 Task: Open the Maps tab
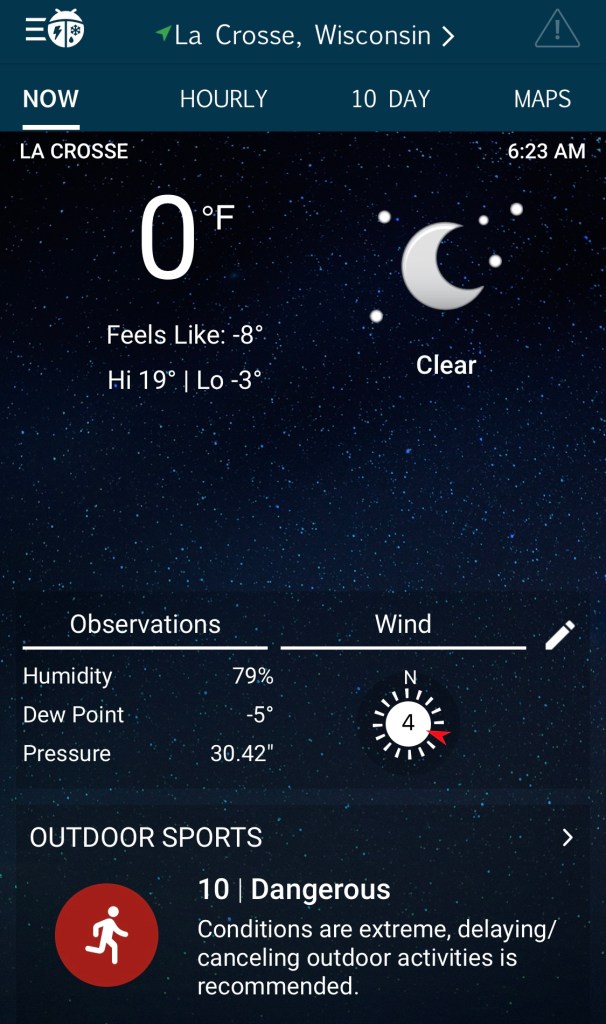542,99
